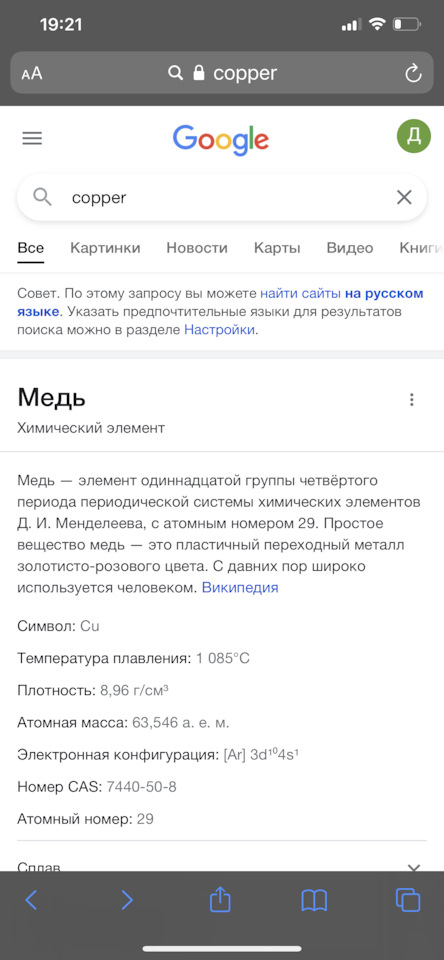Open the Настройки link
Viewport: 444px width, 960px height.
coord(219,330)
